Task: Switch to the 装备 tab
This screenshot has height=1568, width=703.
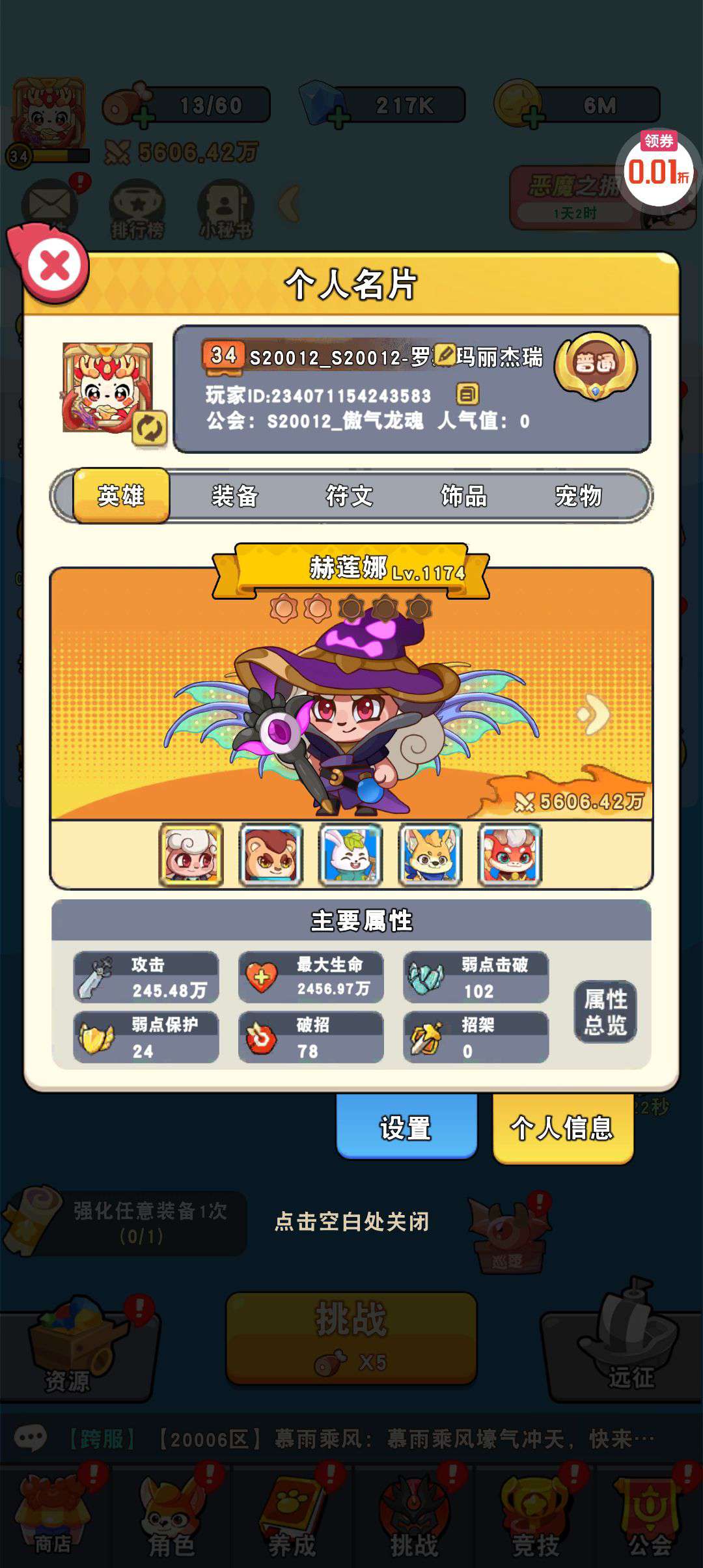Action: 235,496
